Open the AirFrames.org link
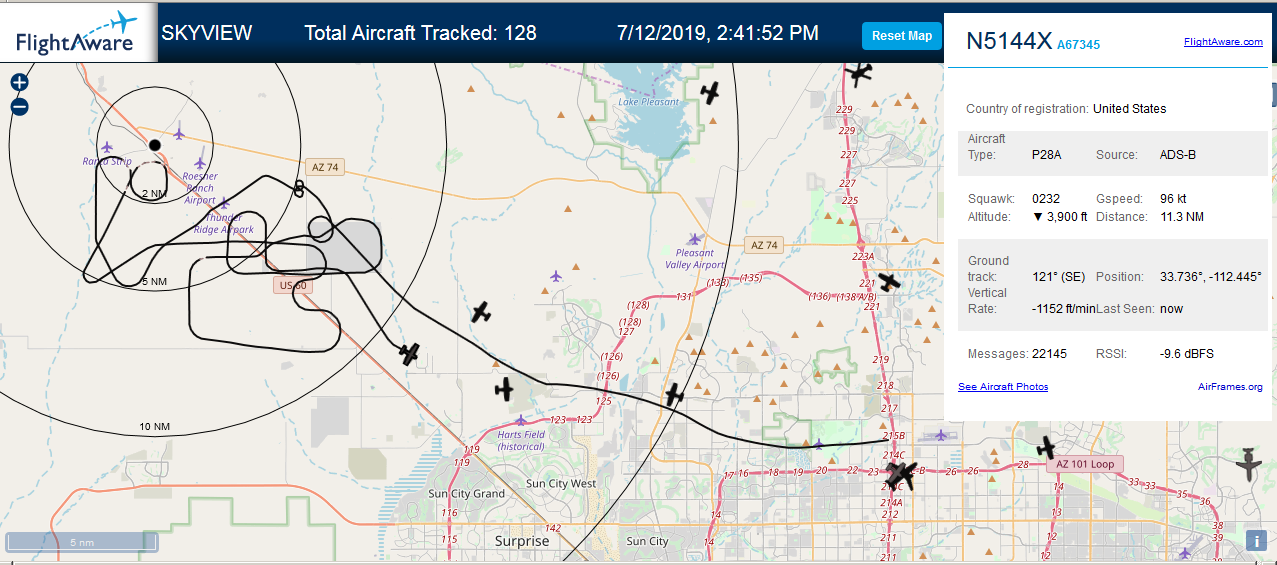Screen dimensions: 1277x565 [1230, 387]
